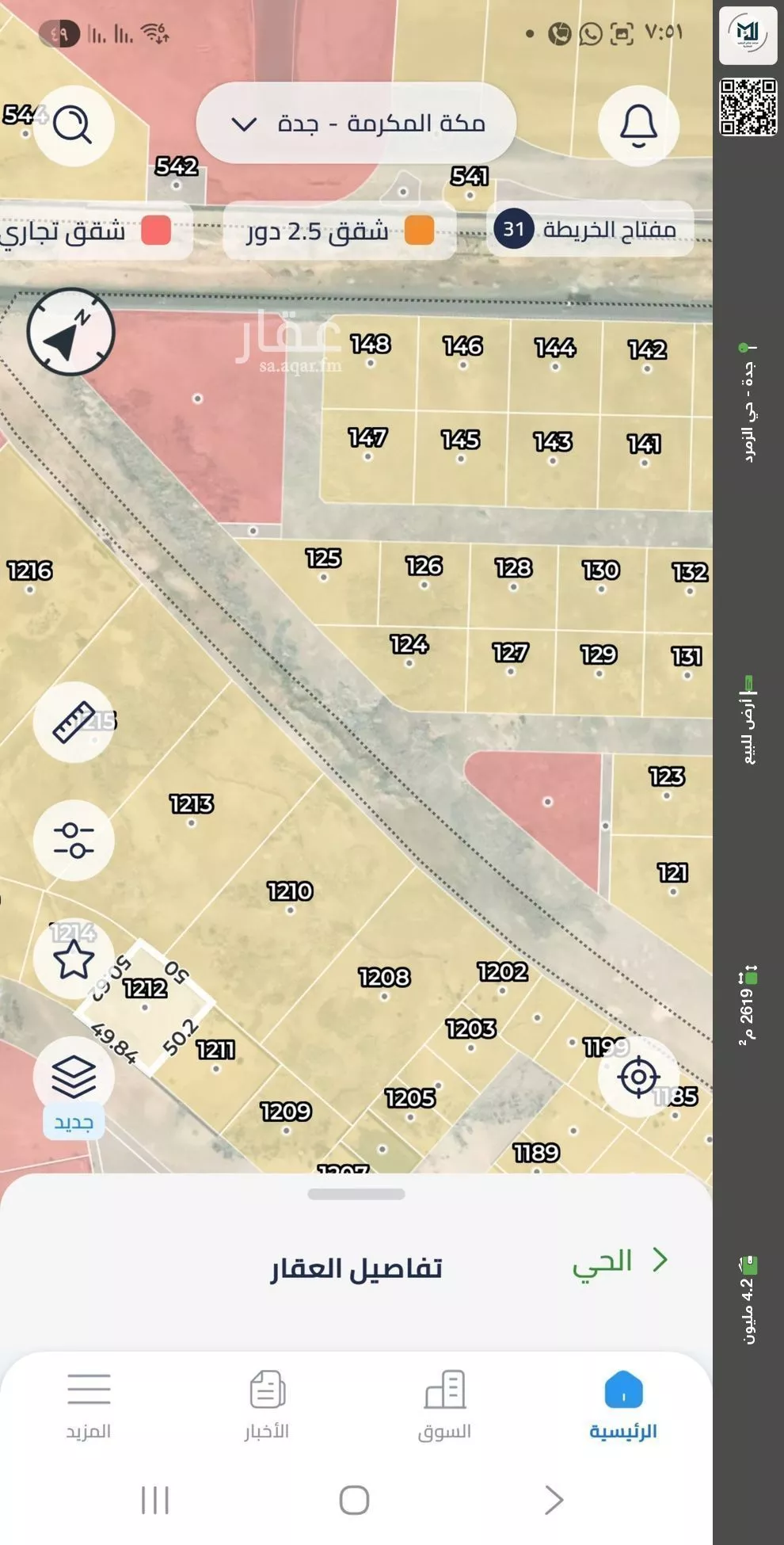
Task: Open the map layers button
Action: point(74,1077)
